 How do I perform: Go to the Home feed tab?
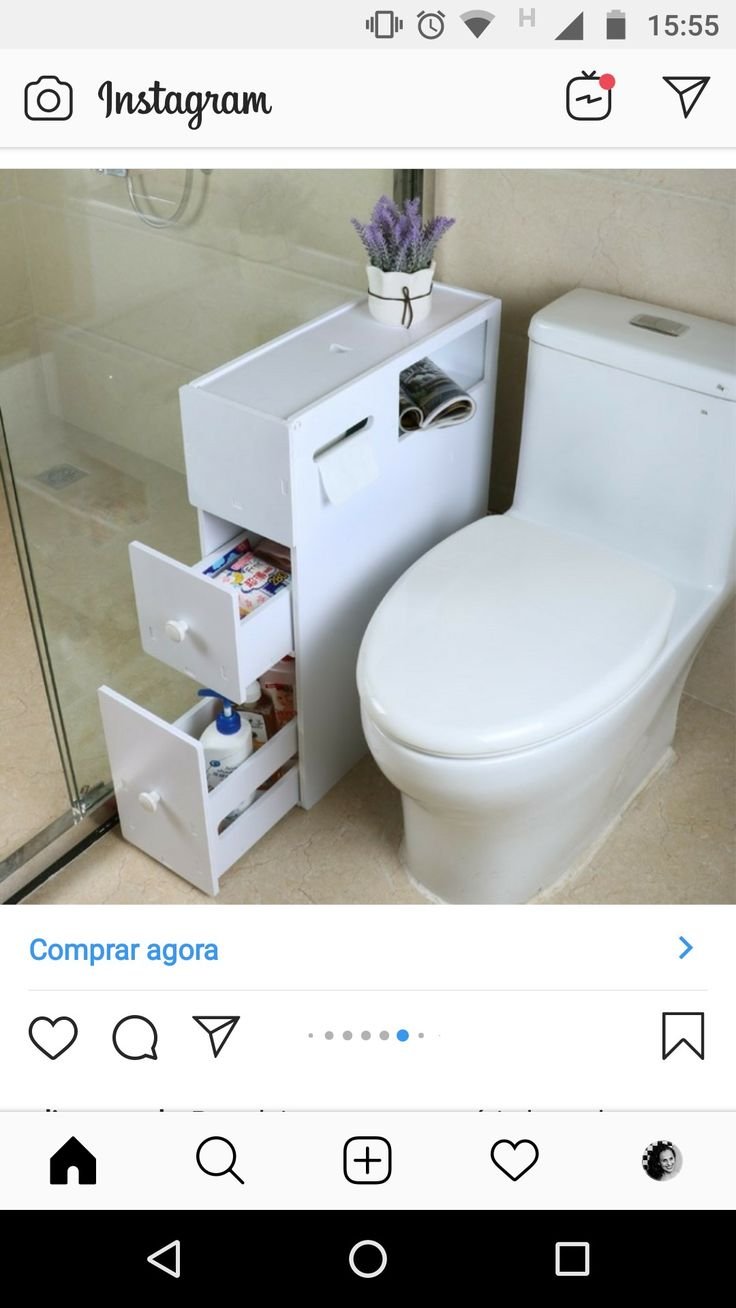point(73,1161)
